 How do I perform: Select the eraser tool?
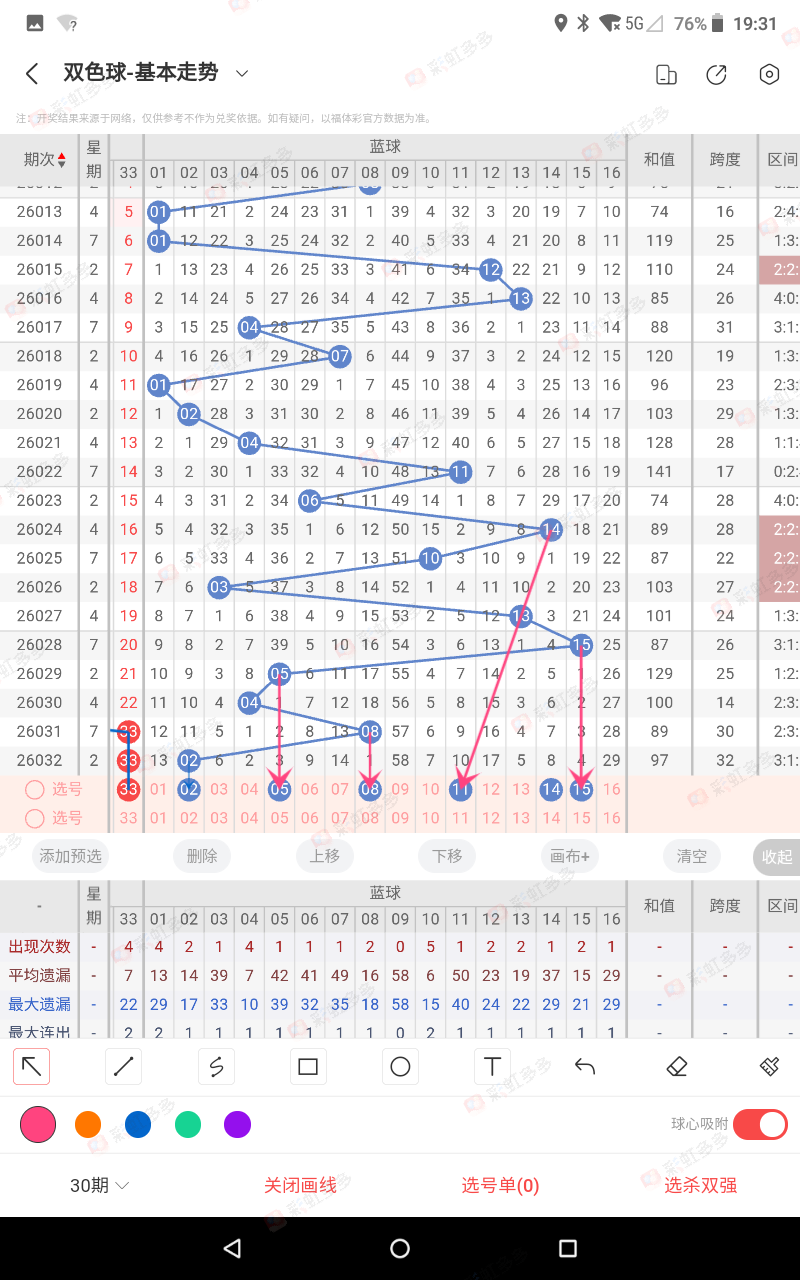(x=677, y=1067)
